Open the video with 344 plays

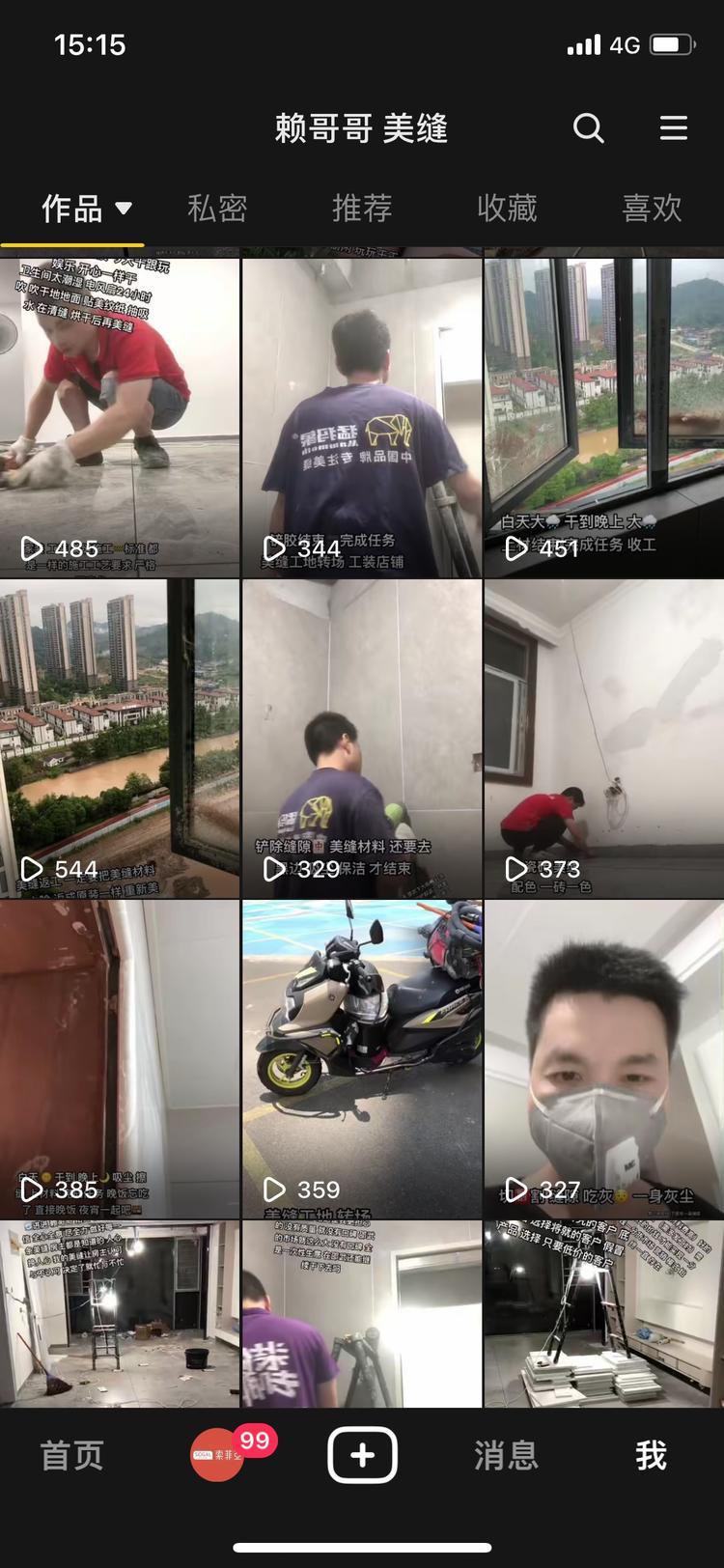362,417
